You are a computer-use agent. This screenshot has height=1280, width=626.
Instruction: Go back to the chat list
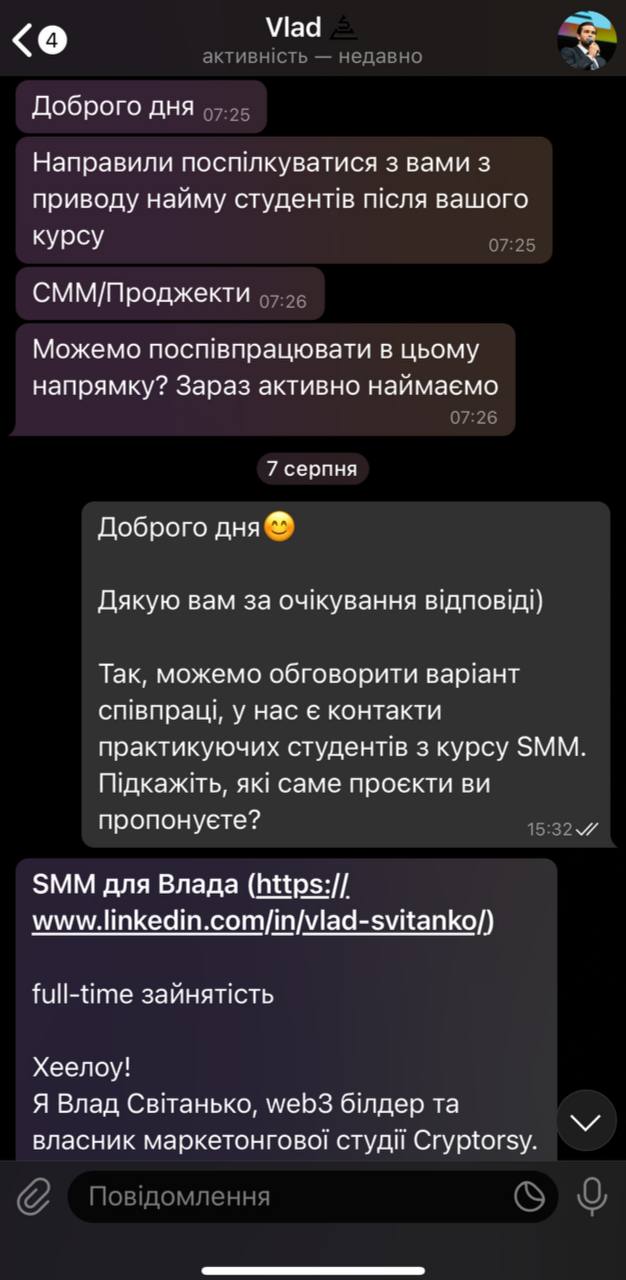(x=36, y=40)
